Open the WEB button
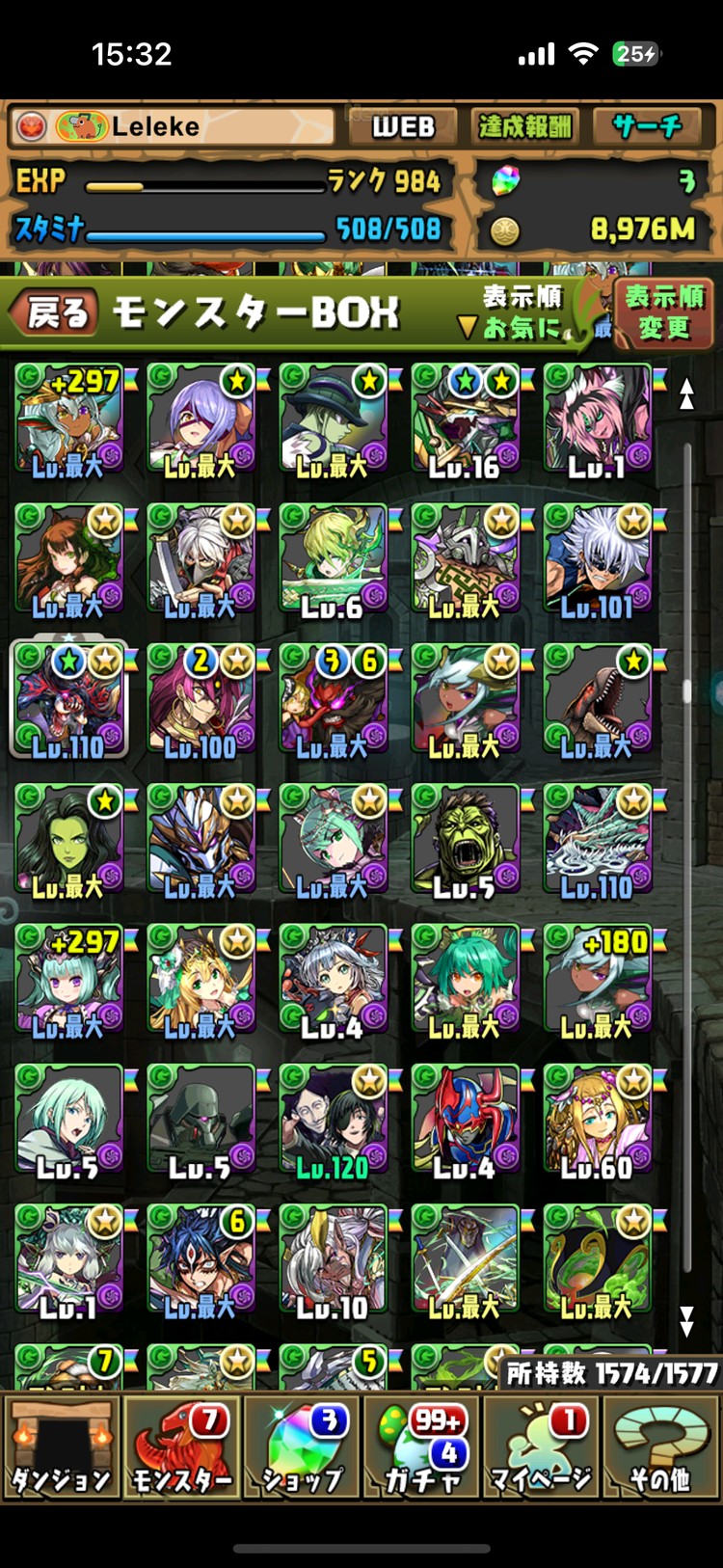Screen dimensions: 723x1568 pyautogui.click(x=403, y=126)
